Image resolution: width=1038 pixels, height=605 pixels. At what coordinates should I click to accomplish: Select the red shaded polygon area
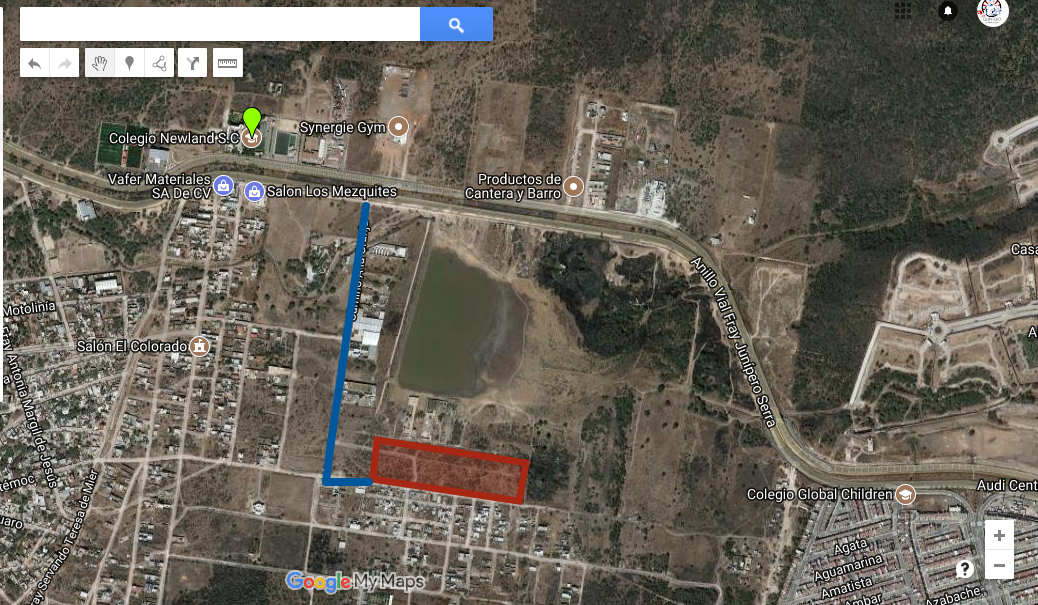450,470
